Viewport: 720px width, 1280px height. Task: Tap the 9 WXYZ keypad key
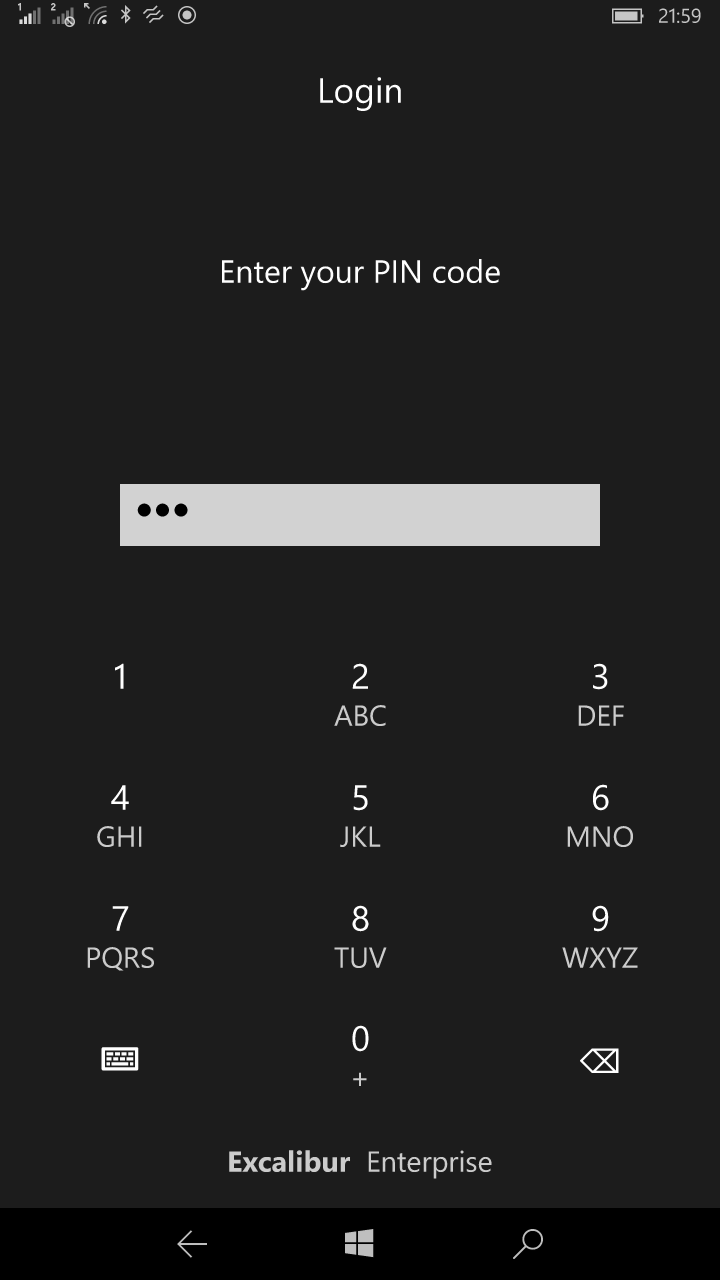click(599, 935)
